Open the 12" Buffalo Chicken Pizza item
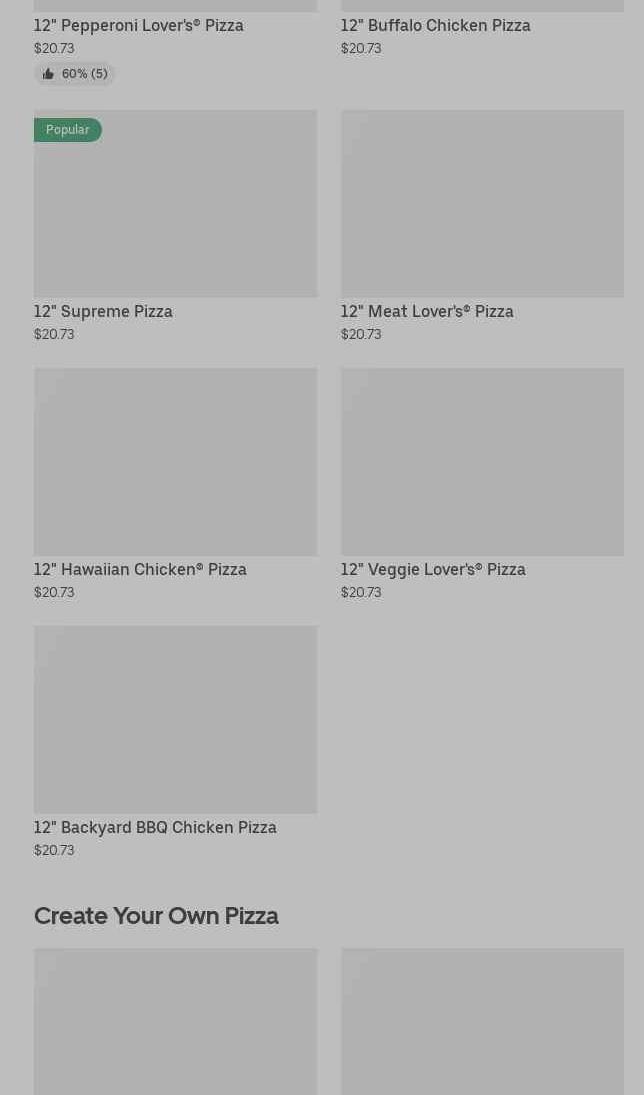The width and height of the screenshot is (644, 1095). pyautogui.click(x=435, y=25)
